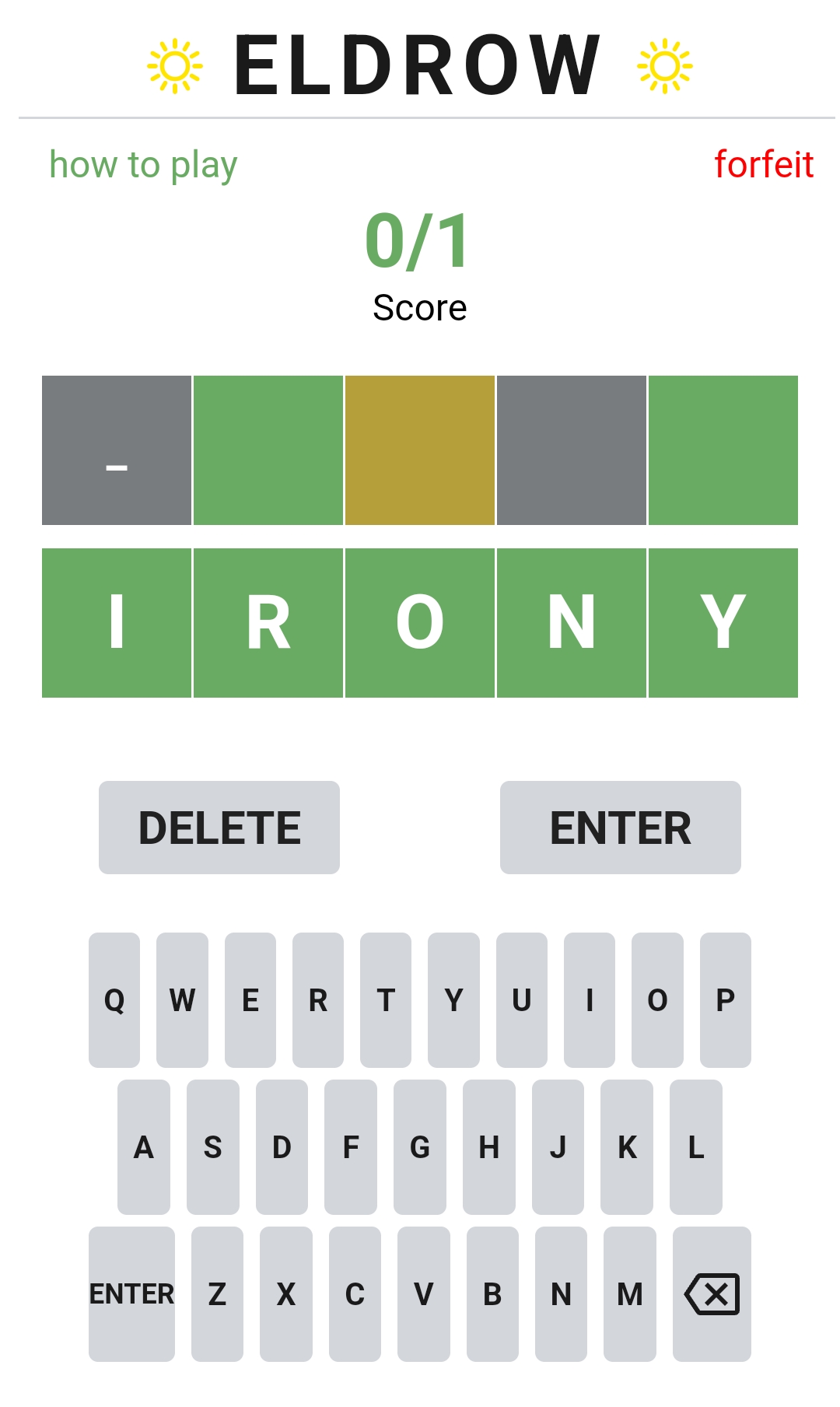Type the letter E
Screen dimensions: 840x1407
250,999
